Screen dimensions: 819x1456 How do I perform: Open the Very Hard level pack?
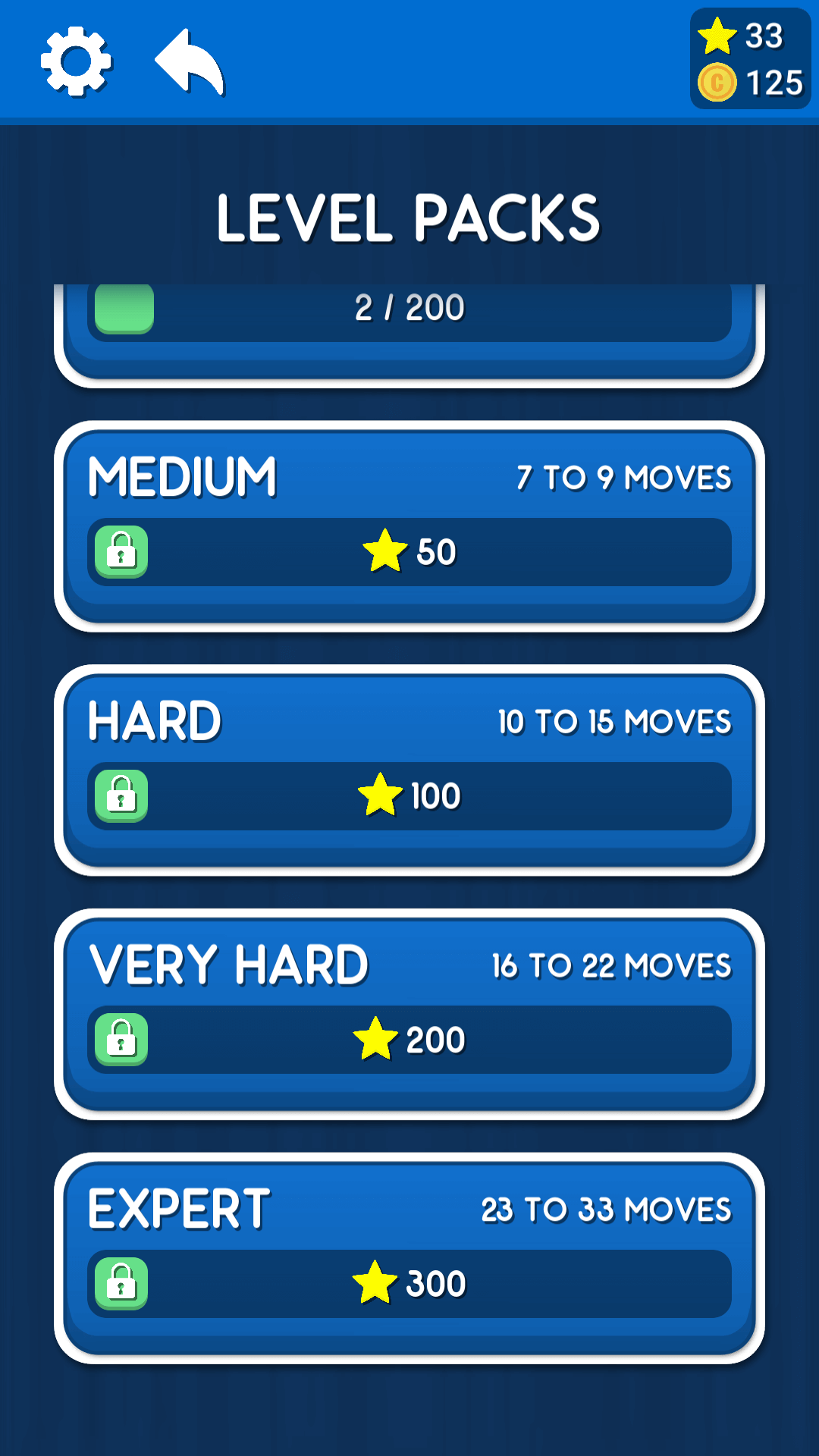(409, 1015)
